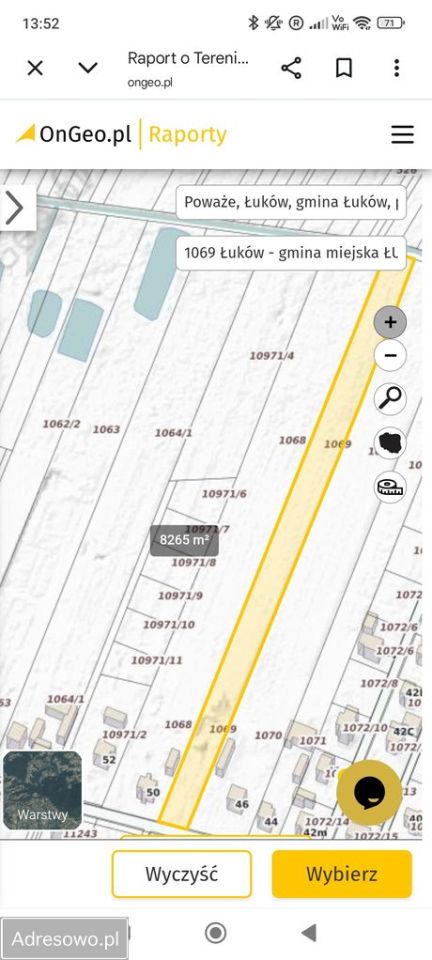Expand the browser dropdown chevron
The width and height of the screenshot is (432, 960).
point(88,68)
